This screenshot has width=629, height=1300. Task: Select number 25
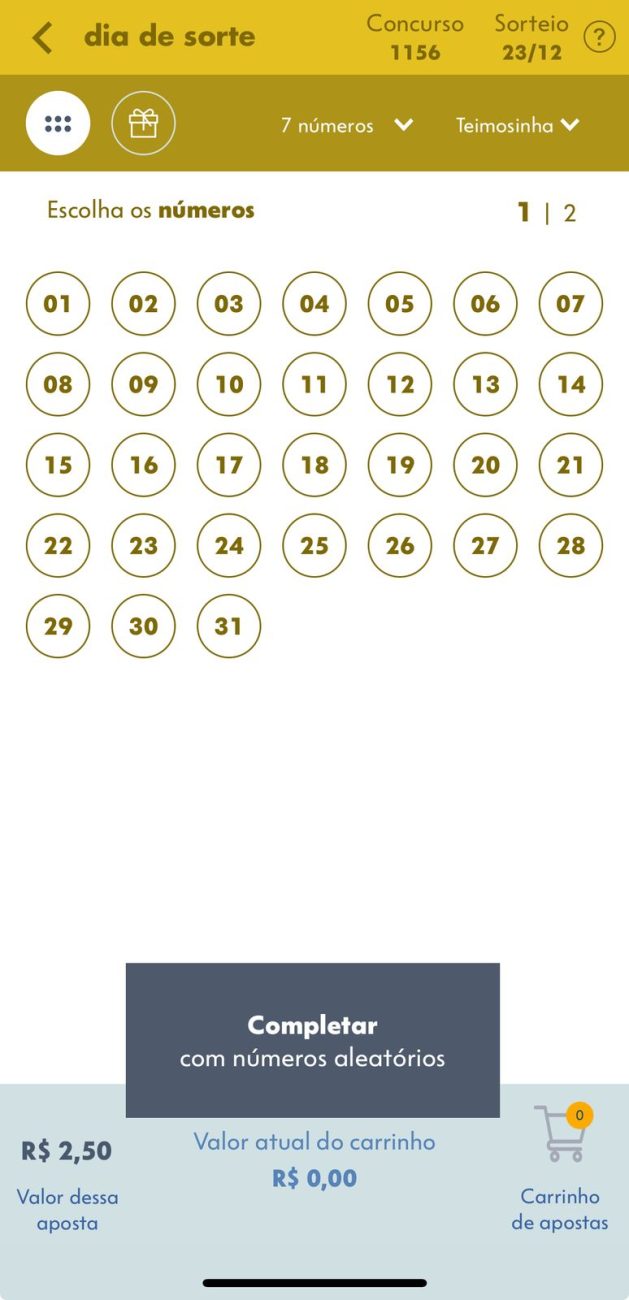tap(314, 546)
